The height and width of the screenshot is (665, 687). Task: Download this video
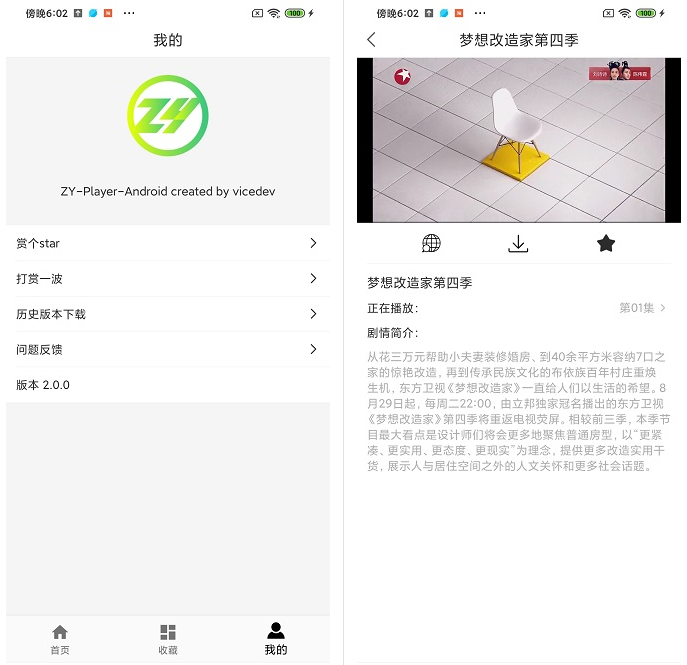518,243
